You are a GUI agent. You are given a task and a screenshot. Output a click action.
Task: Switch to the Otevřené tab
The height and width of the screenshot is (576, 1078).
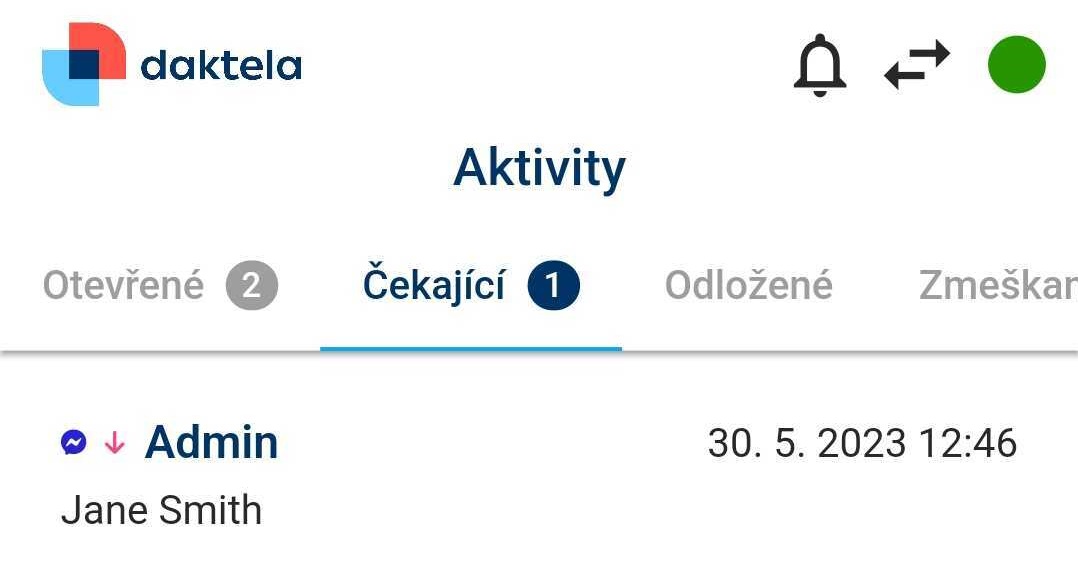click(x=160, y=287)
